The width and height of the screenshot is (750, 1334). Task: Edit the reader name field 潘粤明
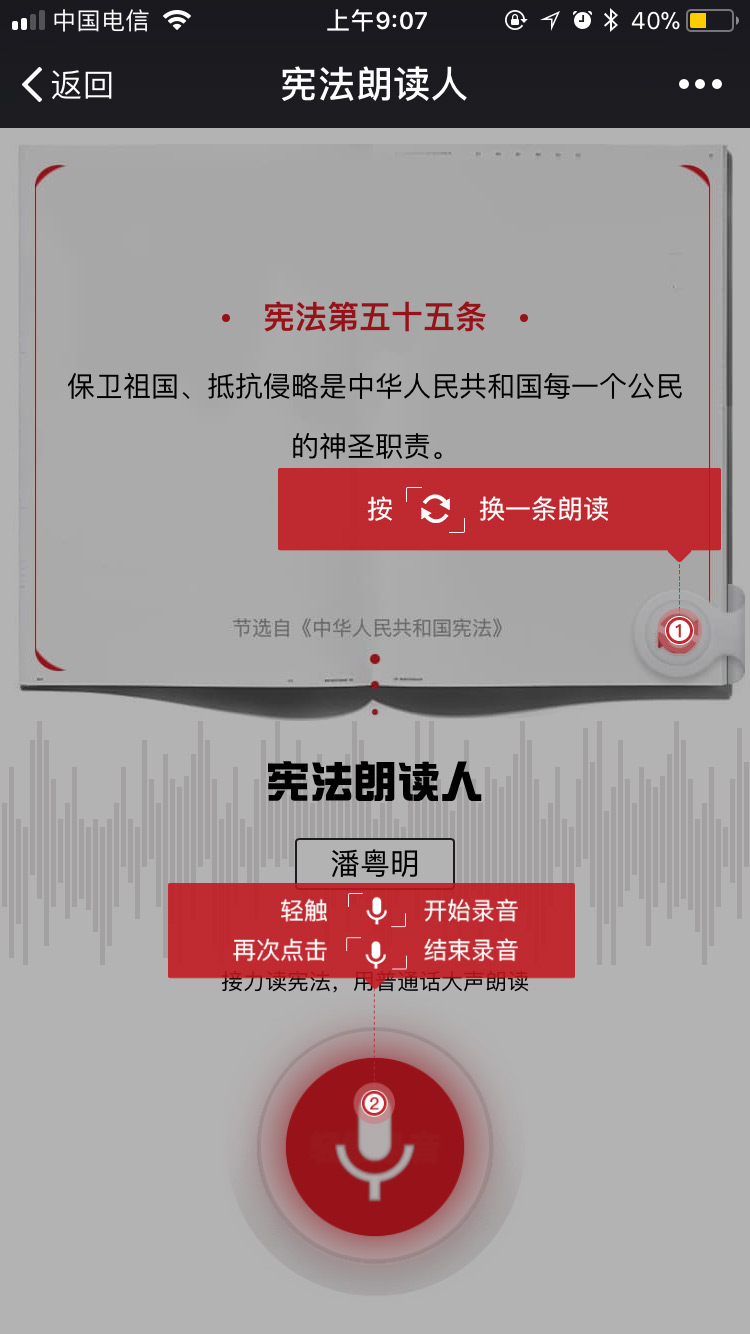click(375, 862)
